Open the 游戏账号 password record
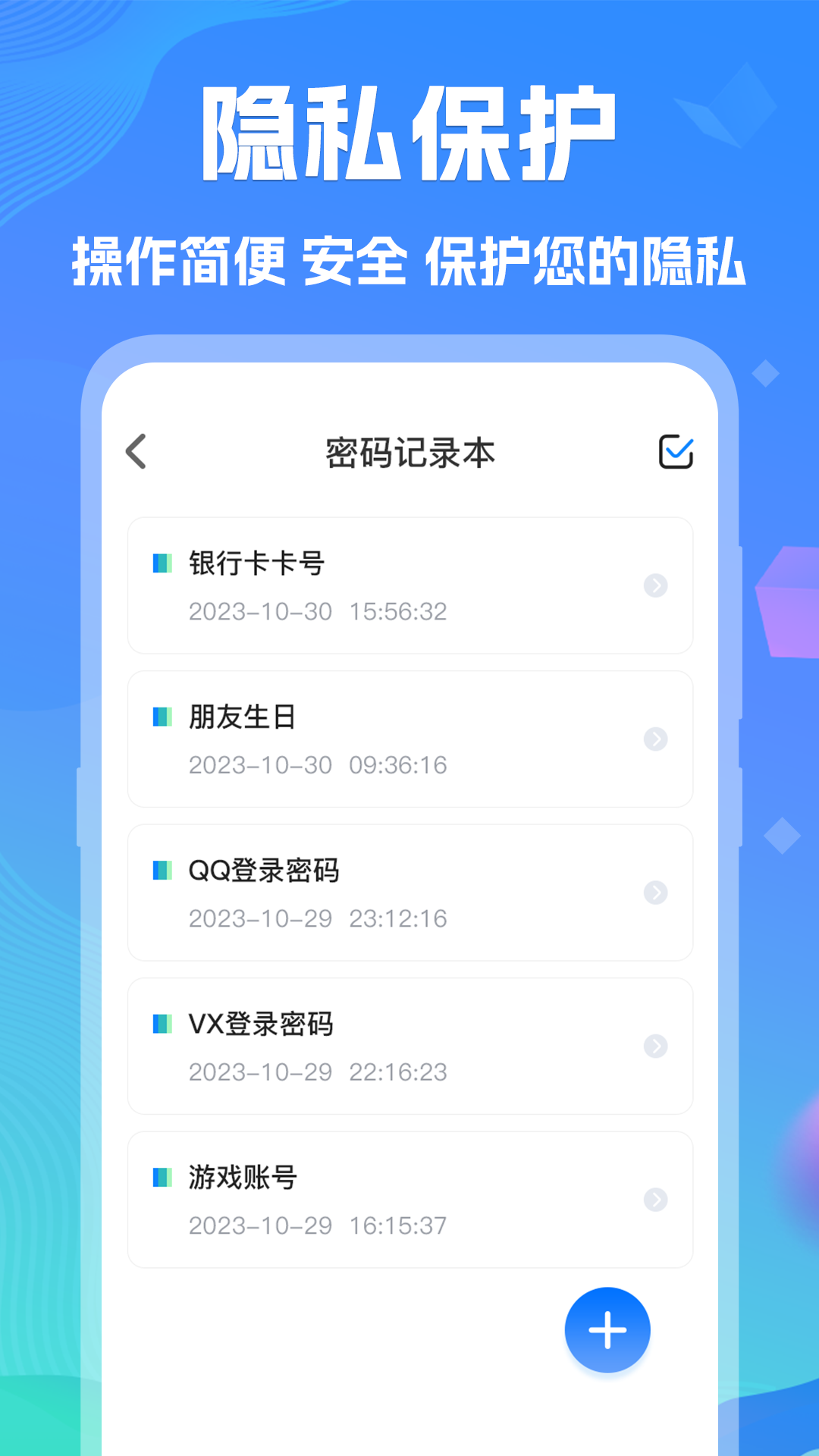Image resolution: width=819 pixels, height=1456 pixels. tap(409, 1198)
